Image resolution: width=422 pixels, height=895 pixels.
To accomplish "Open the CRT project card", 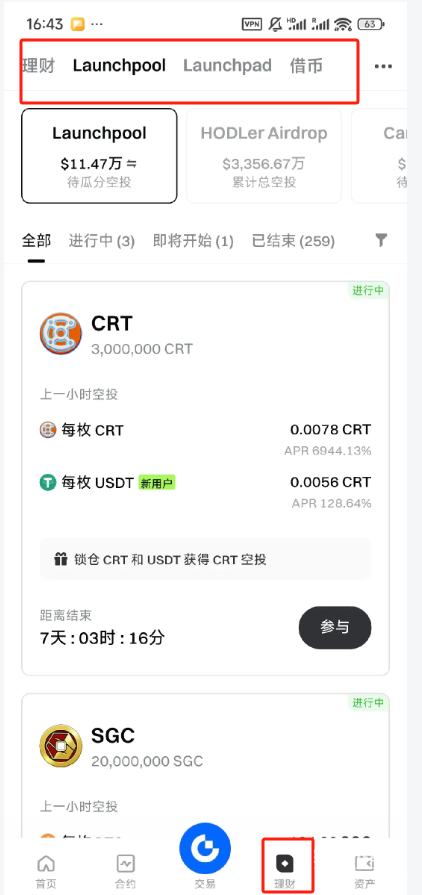I will pos(206,478).
